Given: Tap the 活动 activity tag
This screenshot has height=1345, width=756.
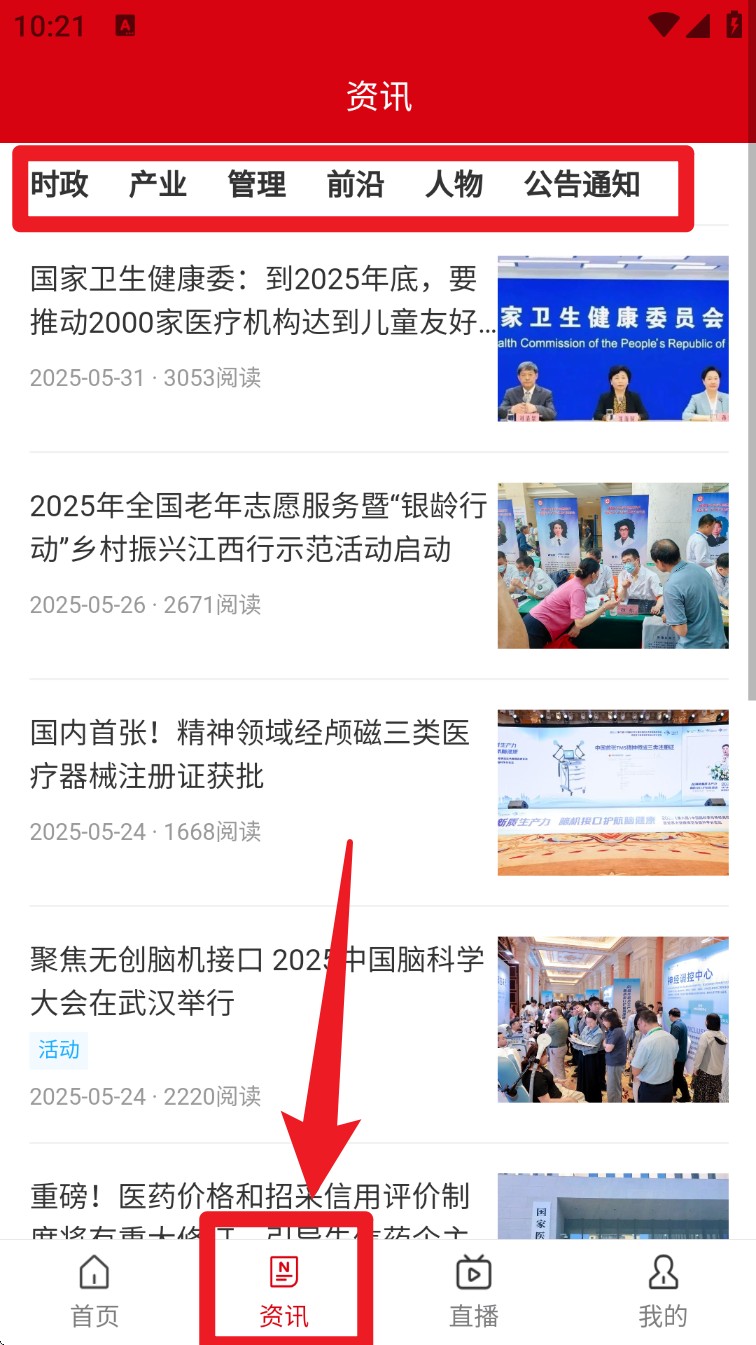Looking at the screenshot, I should 58,1050.
